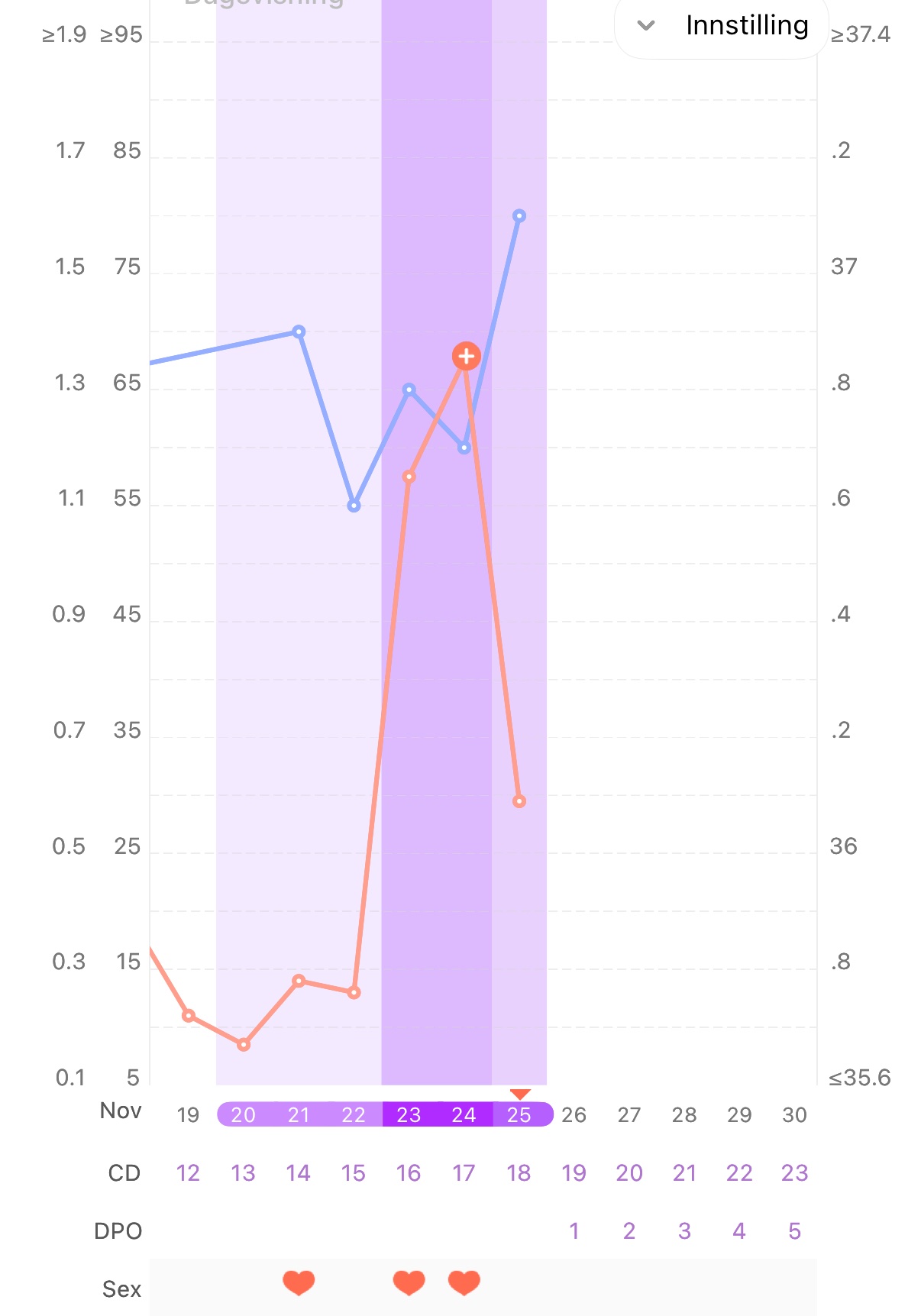
Task: Expand the Innstilling dropdown
Action: pyautogui.click(x=722, y=26)
